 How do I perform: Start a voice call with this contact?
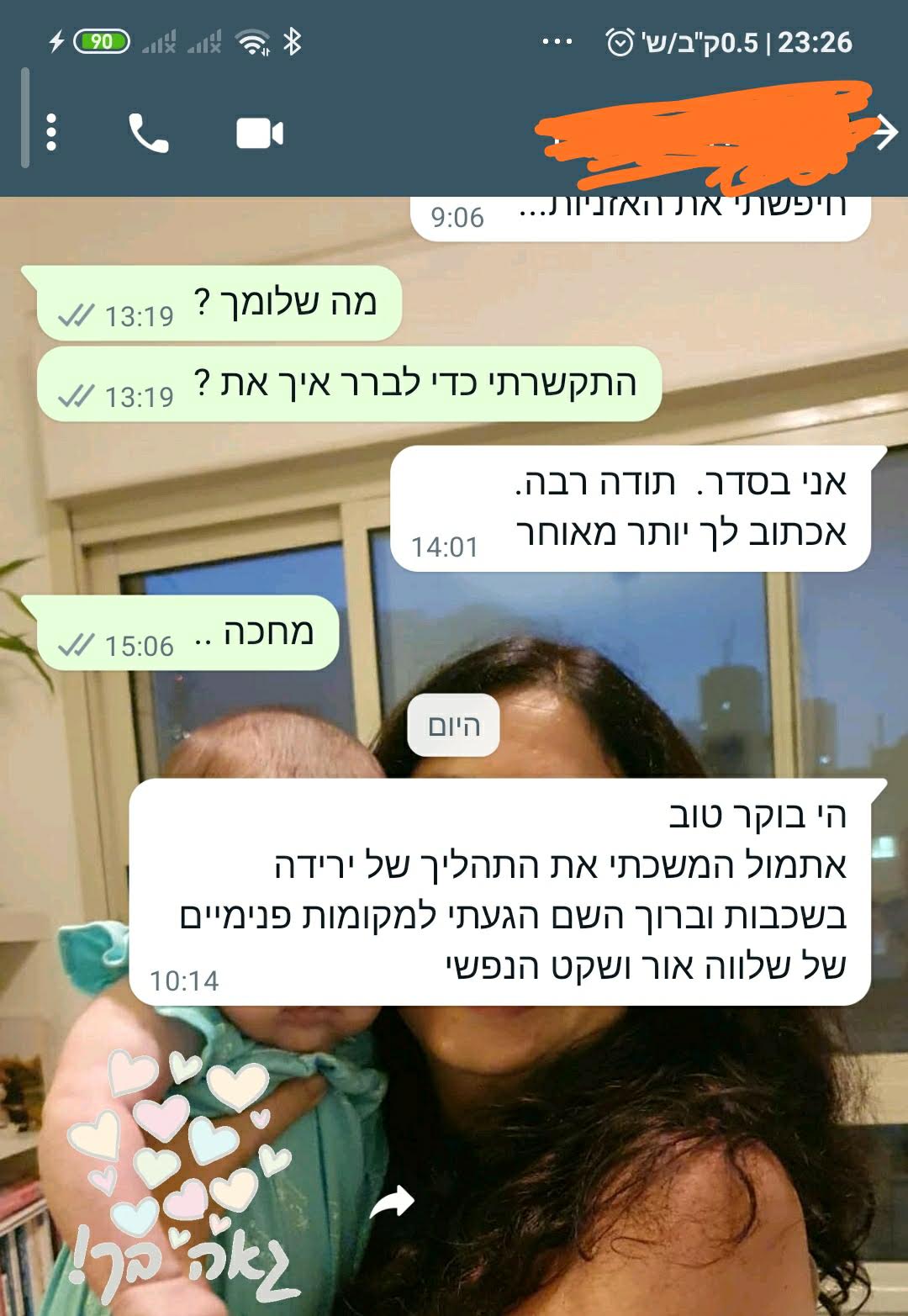point(149,134)
